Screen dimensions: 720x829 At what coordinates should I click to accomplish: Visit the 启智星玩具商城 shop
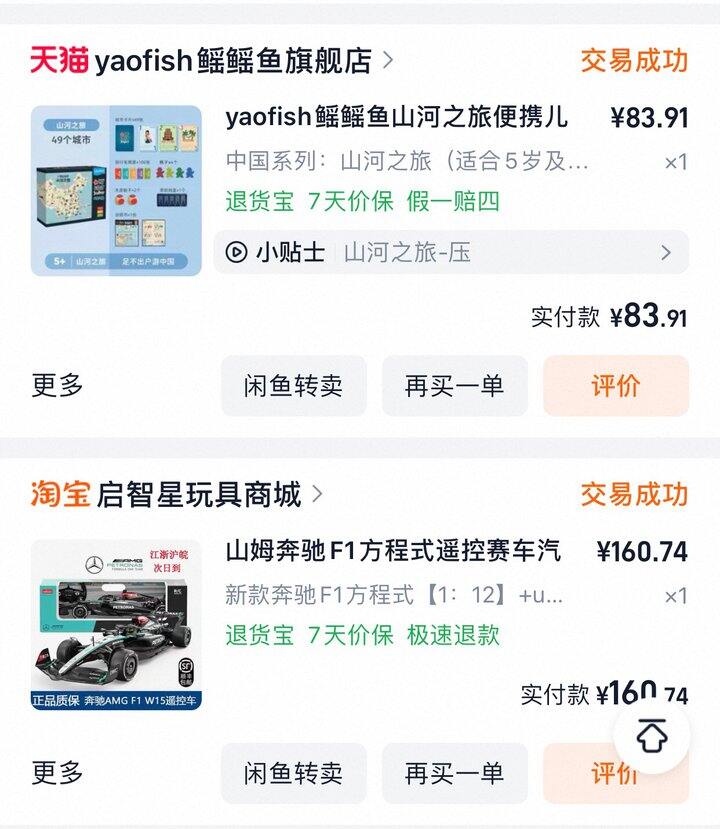[198, 494]
